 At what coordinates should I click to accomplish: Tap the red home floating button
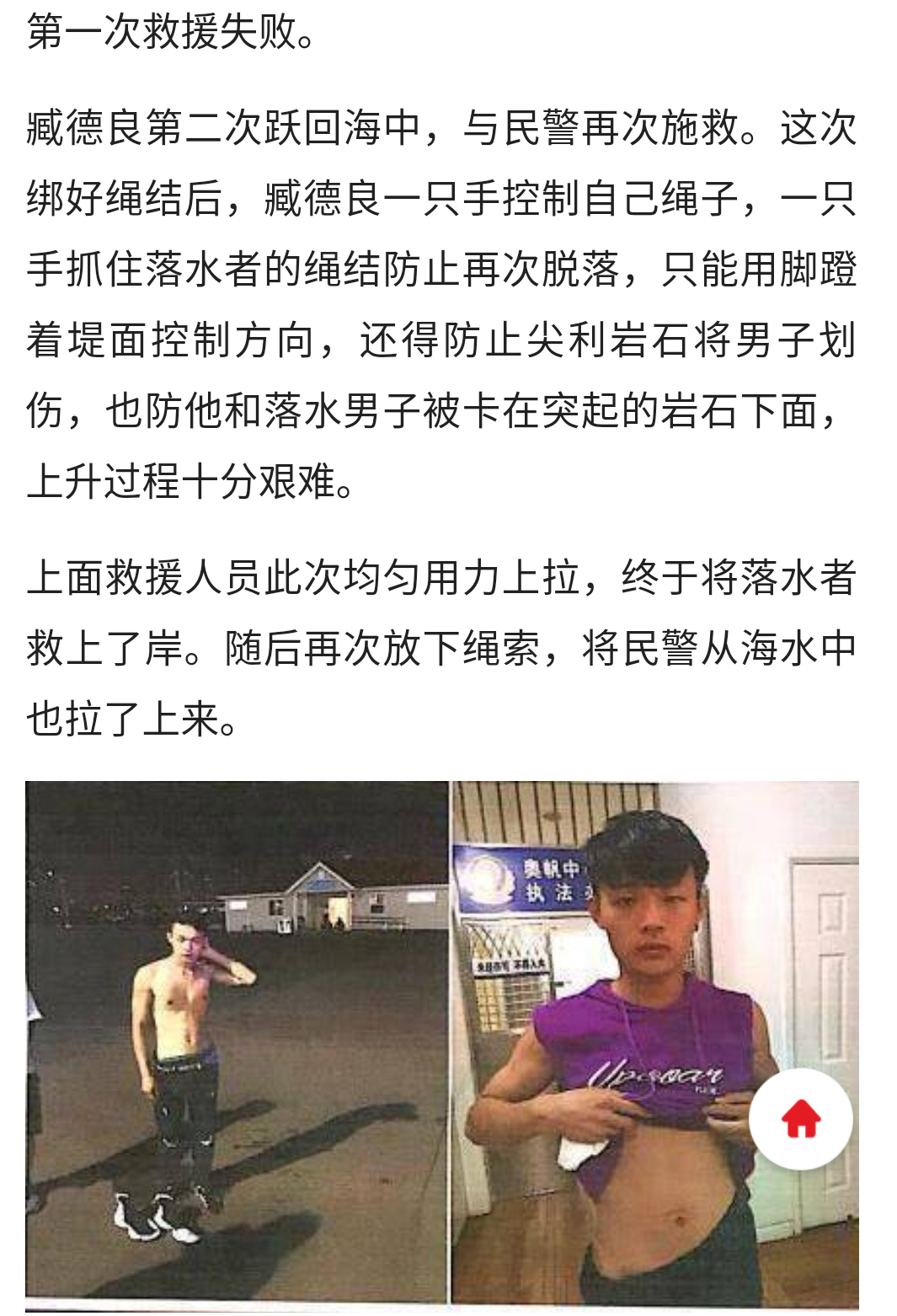800,1119
